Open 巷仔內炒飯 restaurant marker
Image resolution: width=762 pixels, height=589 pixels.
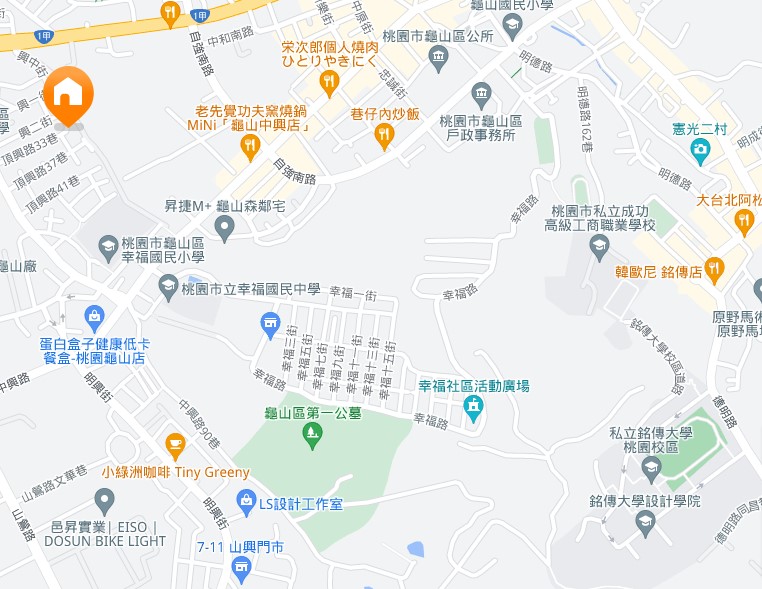[384, 135]
